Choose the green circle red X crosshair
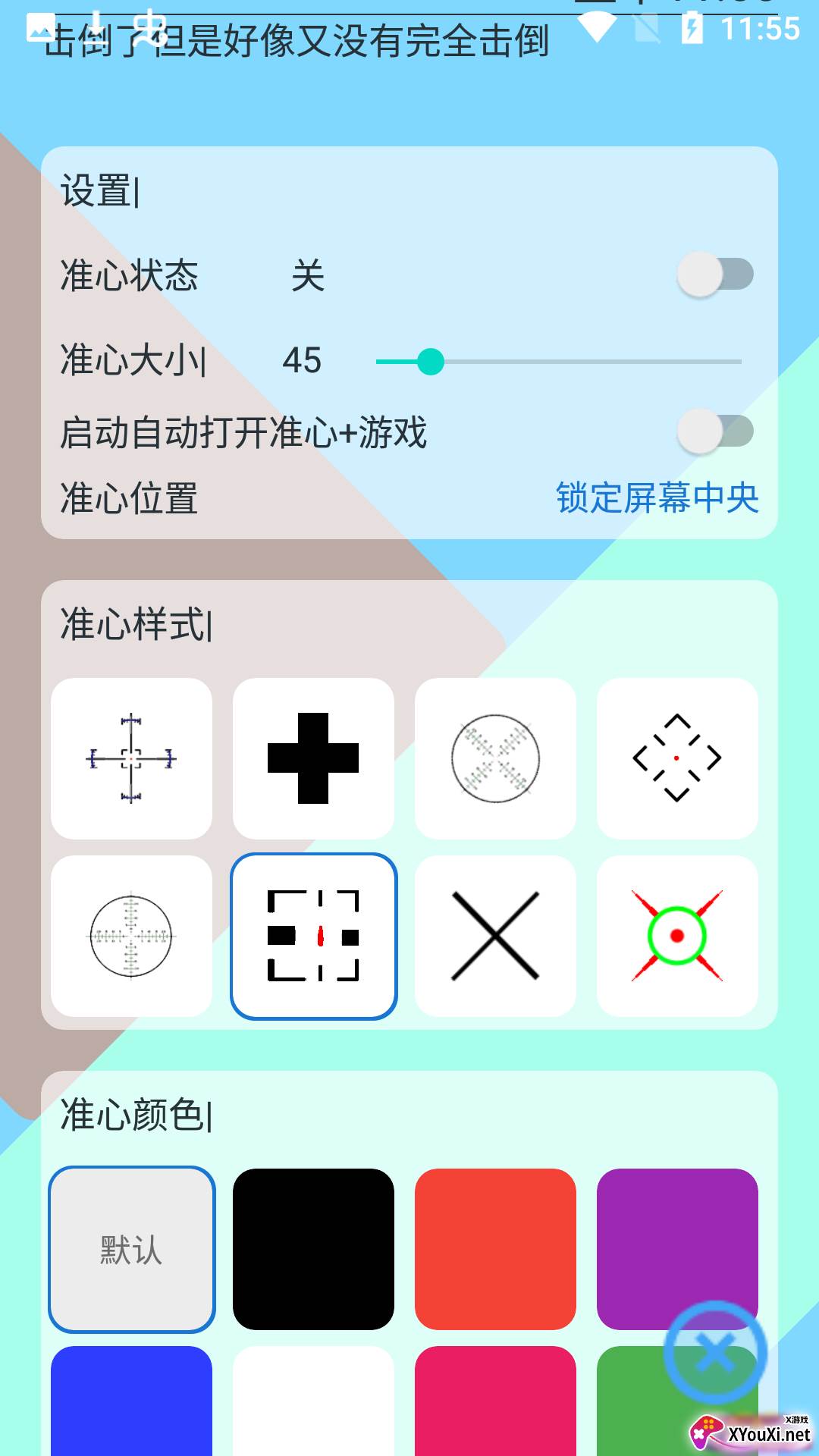This screenshot has width=819, height=1456. tap(677, 936)
